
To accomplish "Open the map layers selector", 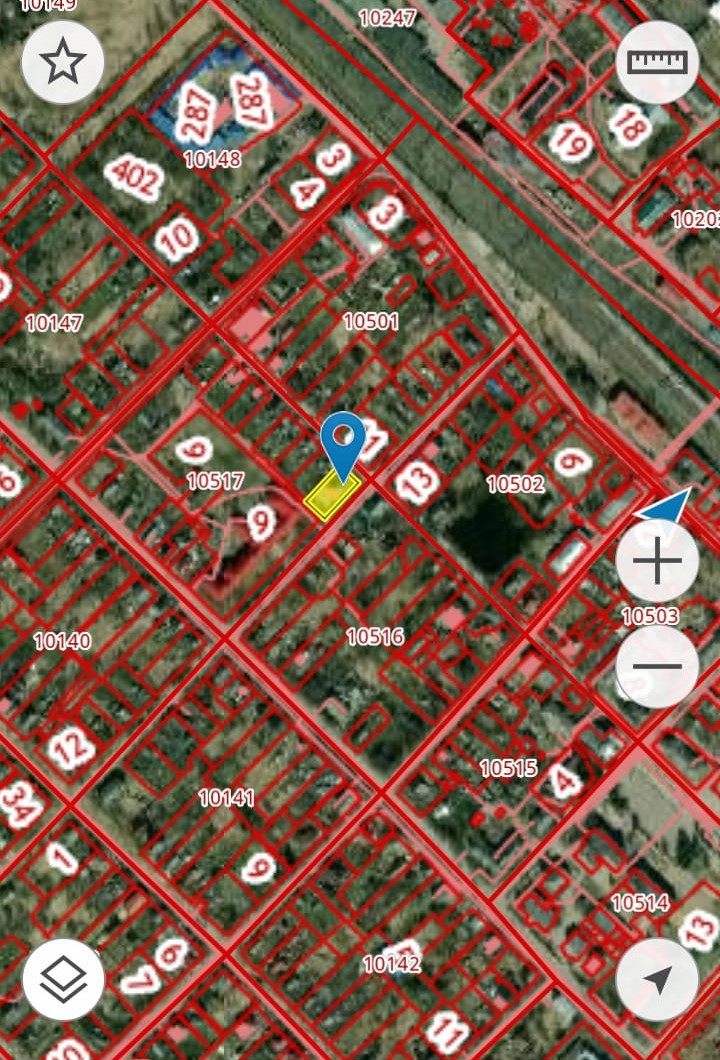I will pyautogui.click(x=63, y=979).
